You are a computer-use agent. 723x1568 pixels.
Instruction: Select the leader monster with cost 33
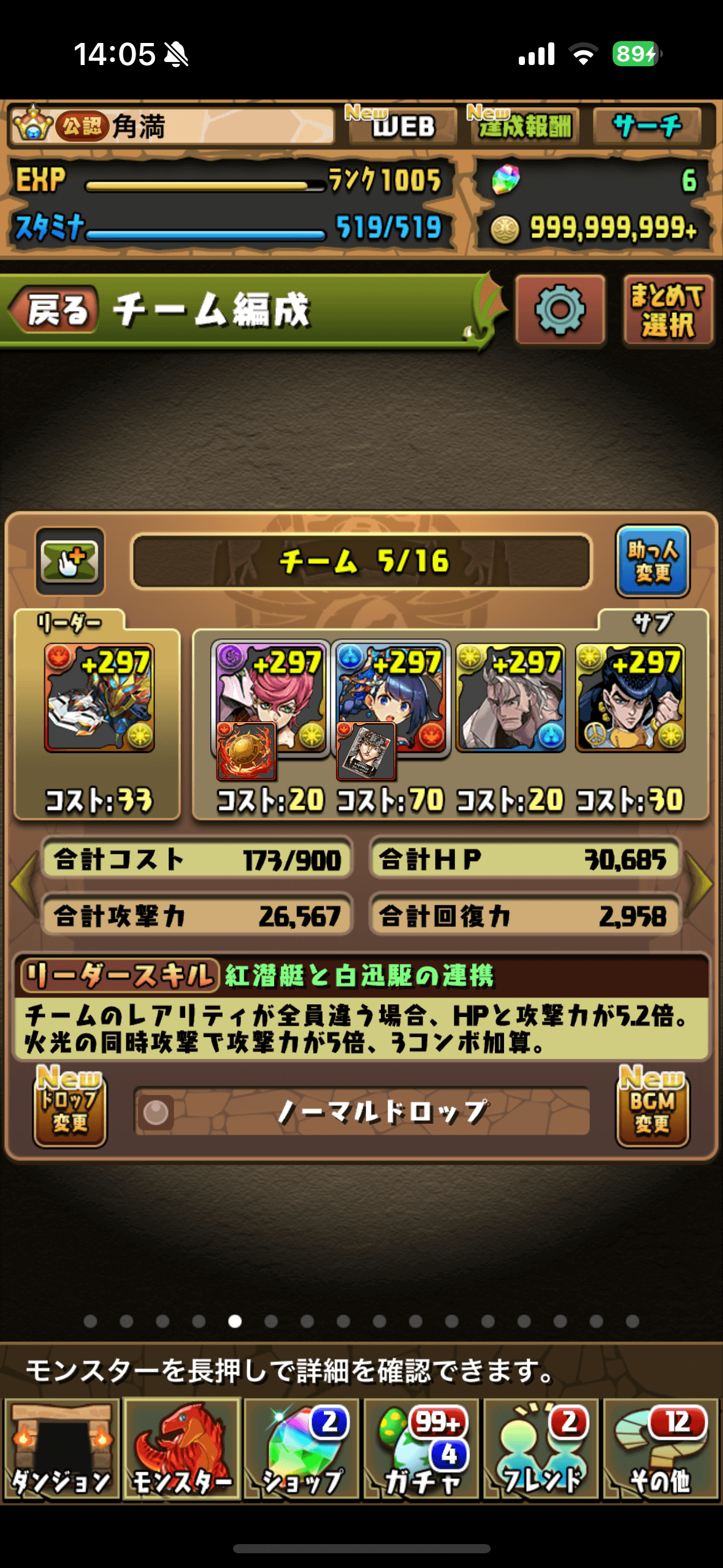tap(99, 698)
